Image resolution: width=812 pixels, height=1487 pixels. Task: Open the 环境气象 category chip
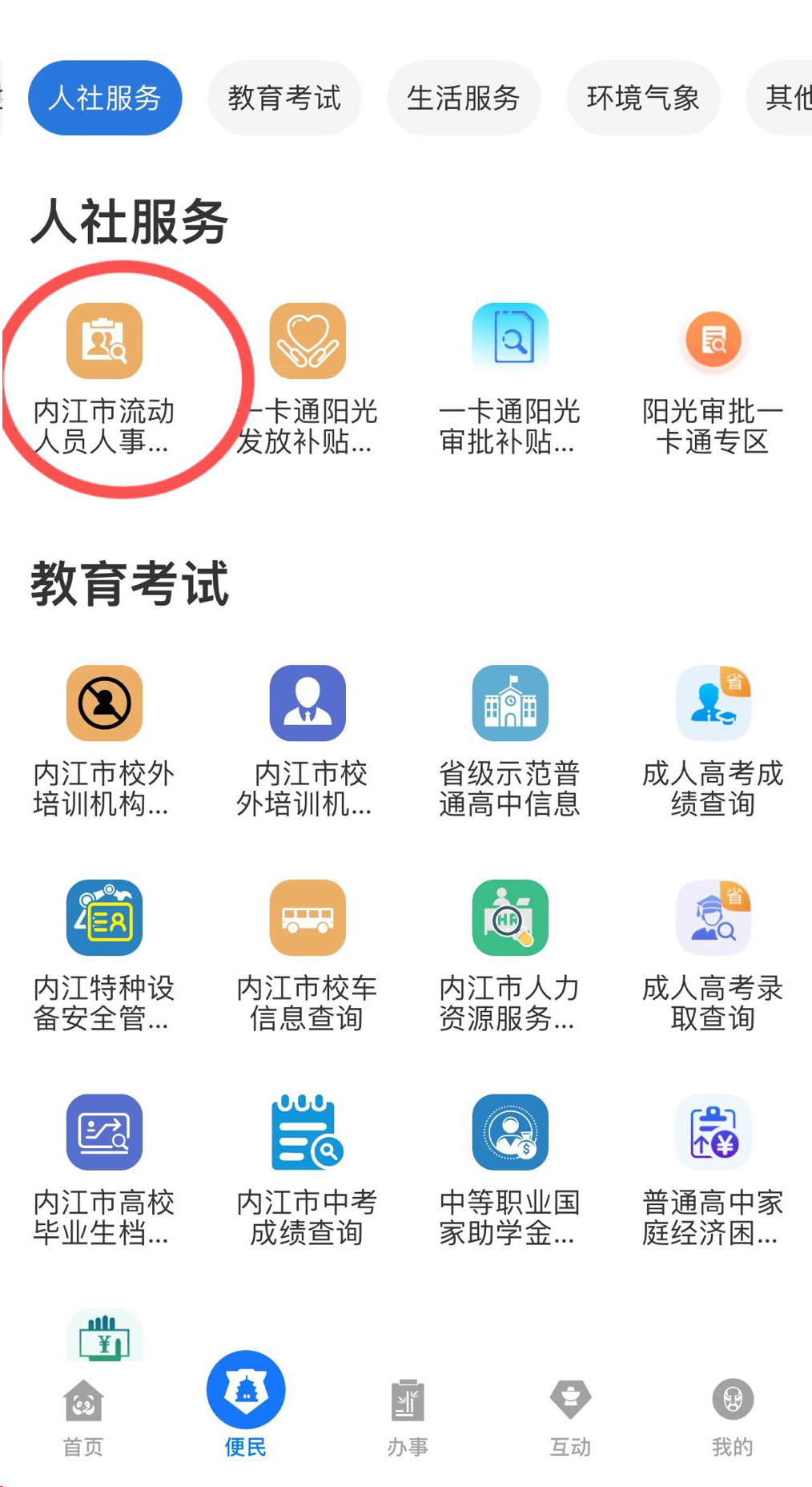coord(643,98)
